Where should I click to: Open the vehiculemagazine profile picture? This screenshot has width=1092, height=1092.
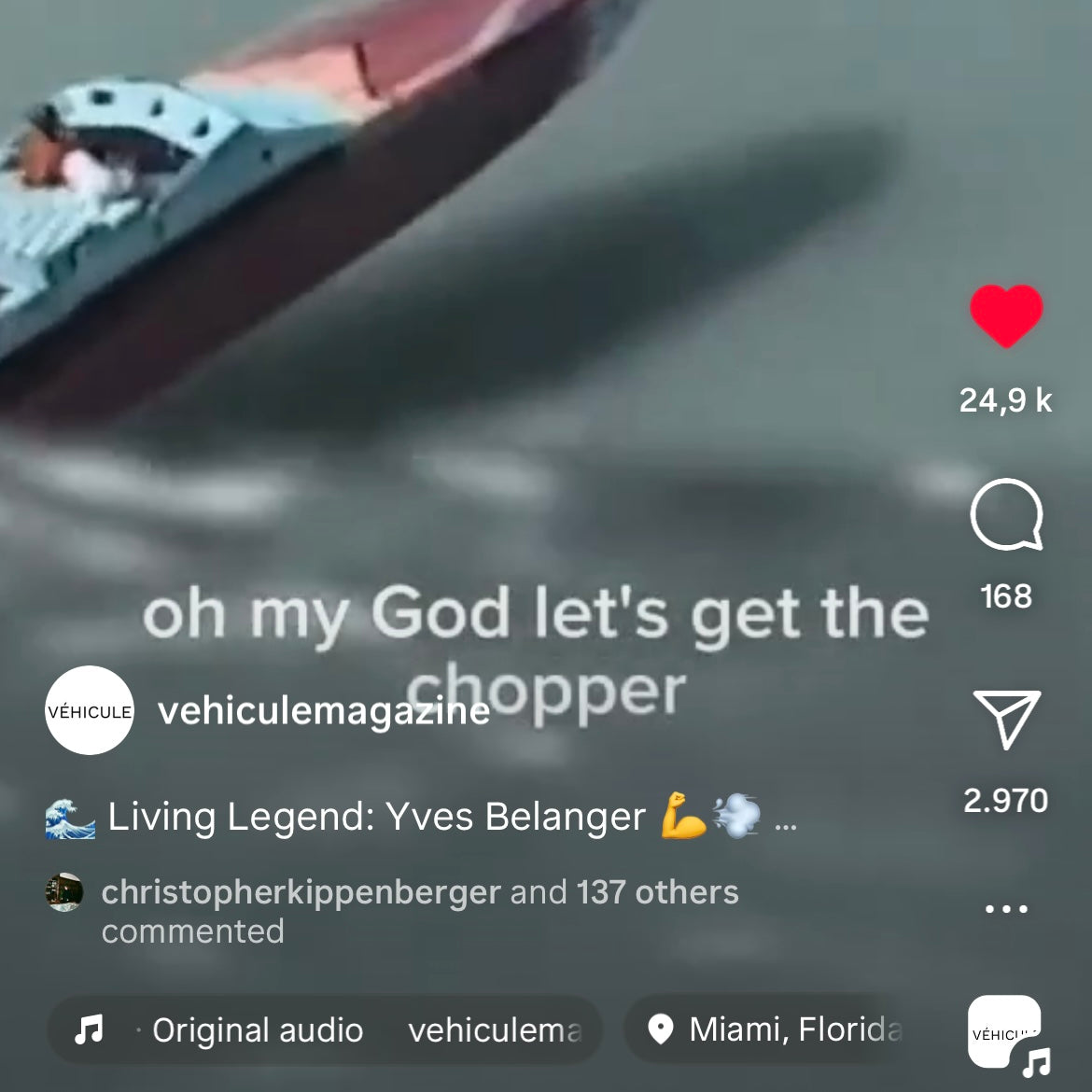pyautogui.click(x=90, y=710)
